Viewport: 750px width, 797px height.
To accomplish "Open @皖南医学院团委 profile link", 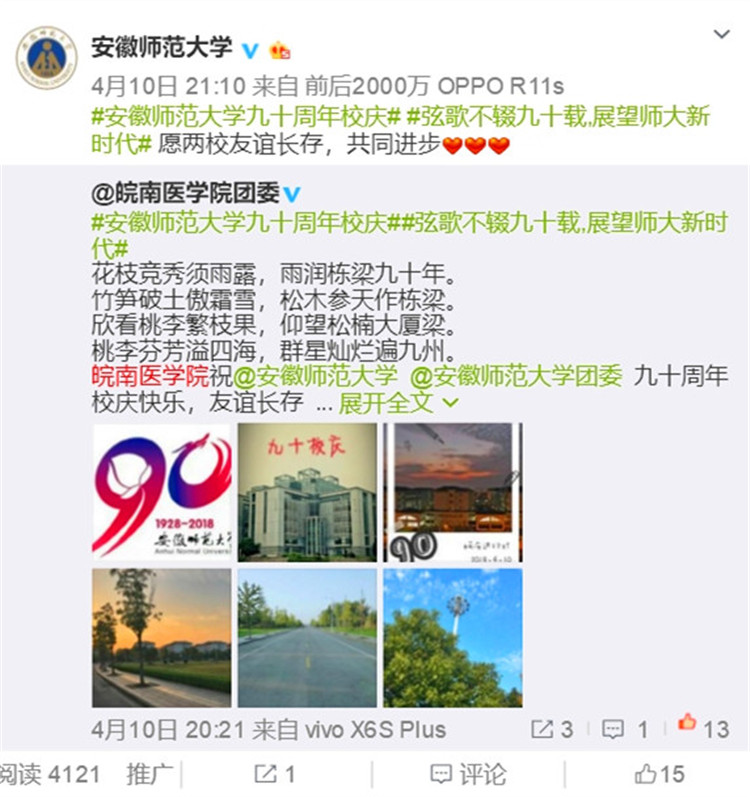I will tap(185, 193).
